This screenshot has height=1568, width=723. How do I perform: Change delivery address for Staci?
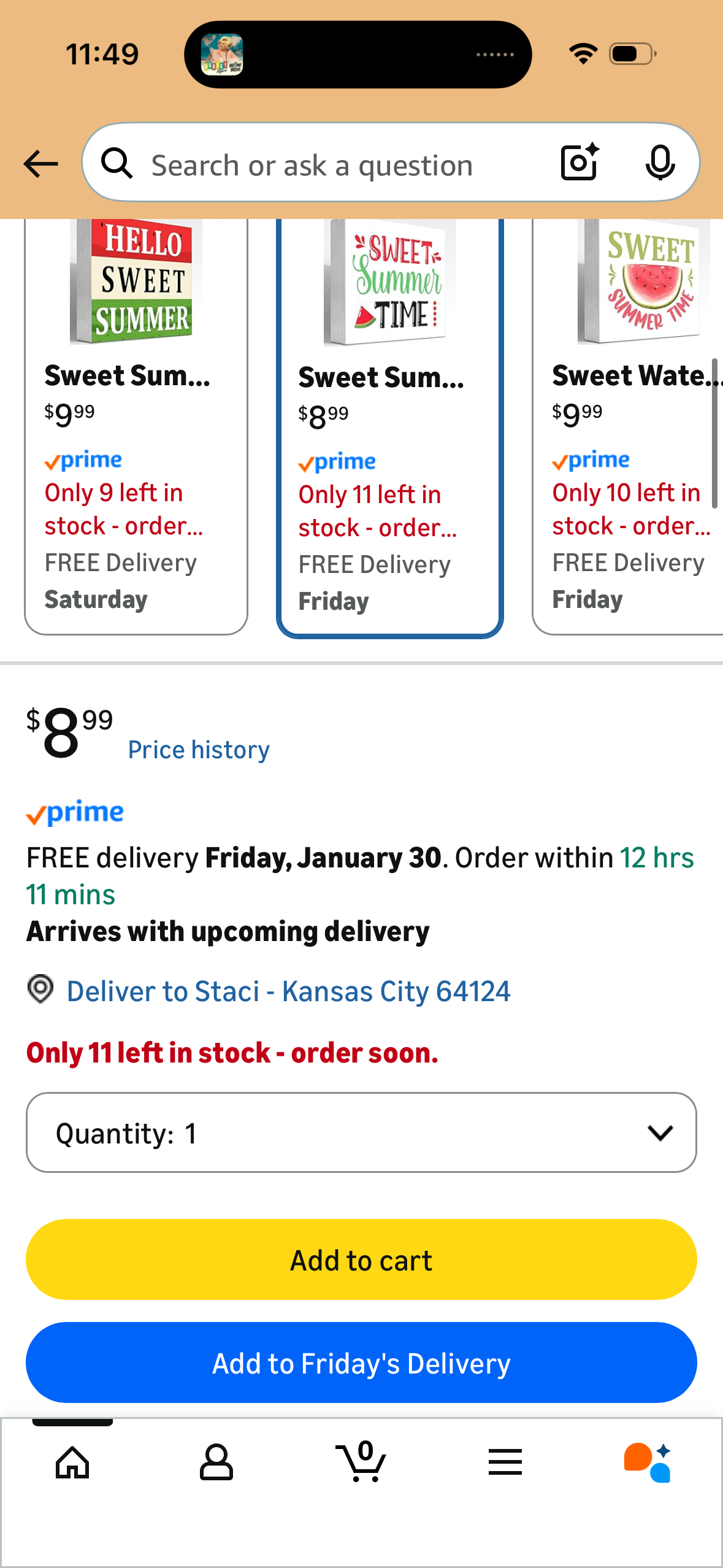click(288, 991)
